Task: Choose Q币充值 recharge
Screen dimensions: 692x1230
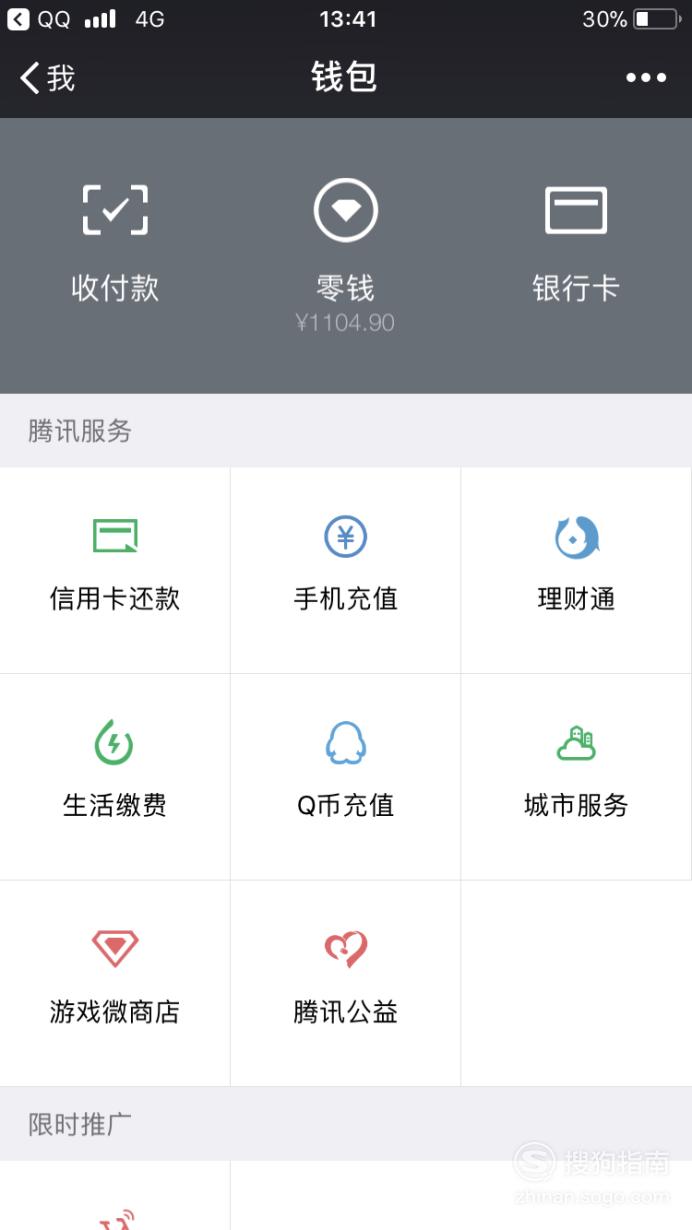Action: (x=345, y=777)
